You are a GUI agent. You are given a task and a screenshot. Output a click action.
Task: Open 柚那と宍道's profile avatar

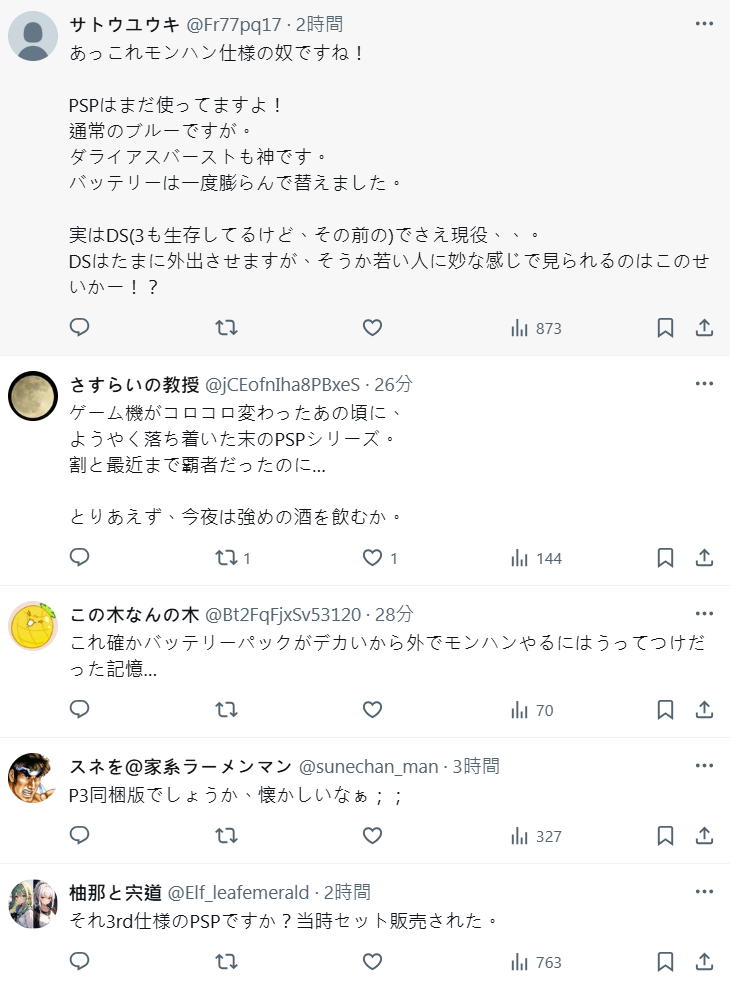(33, 904)
